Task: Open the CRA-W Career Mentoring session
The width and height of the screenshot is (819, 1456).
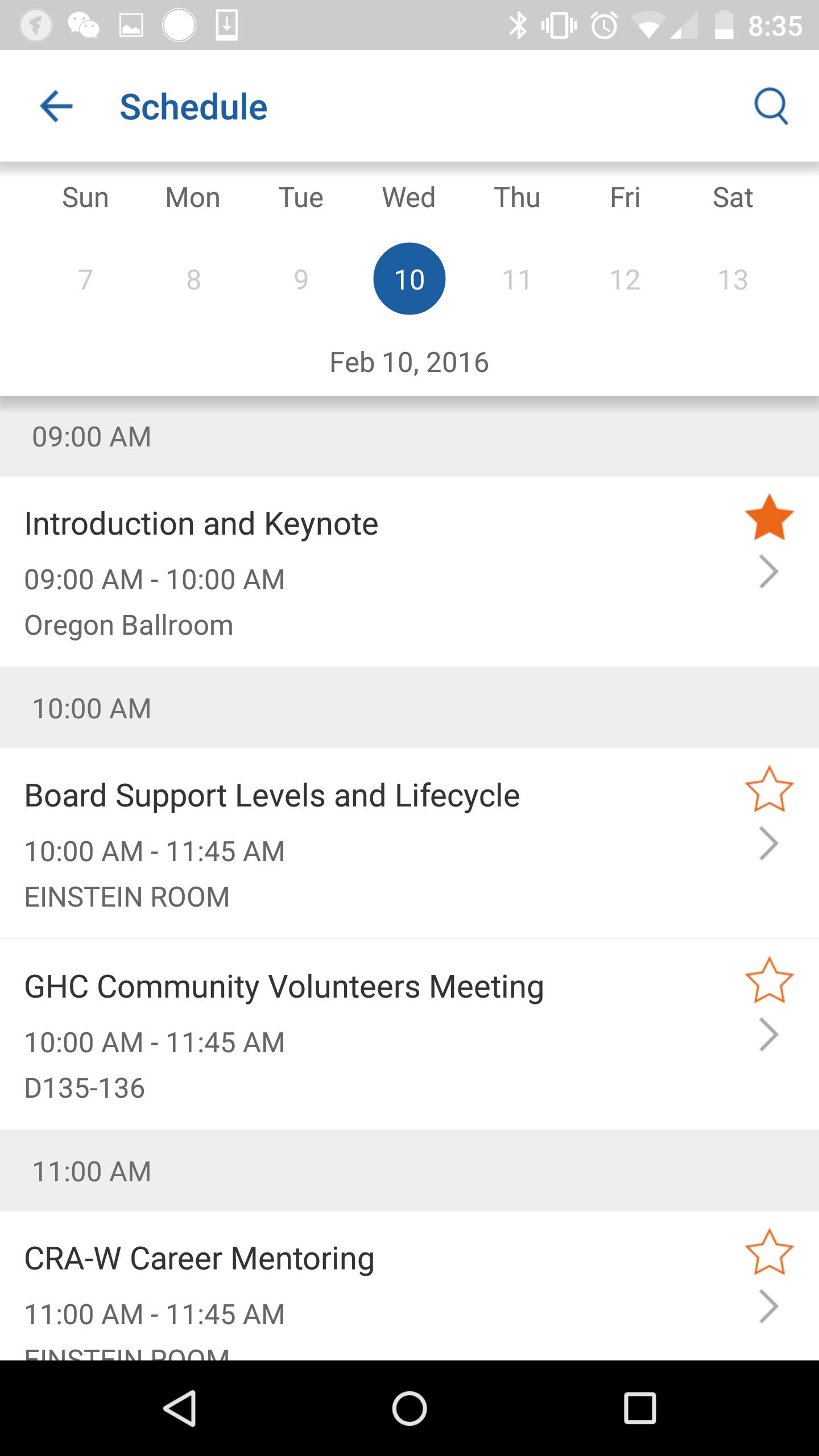Action: [x=409, y=1286]
